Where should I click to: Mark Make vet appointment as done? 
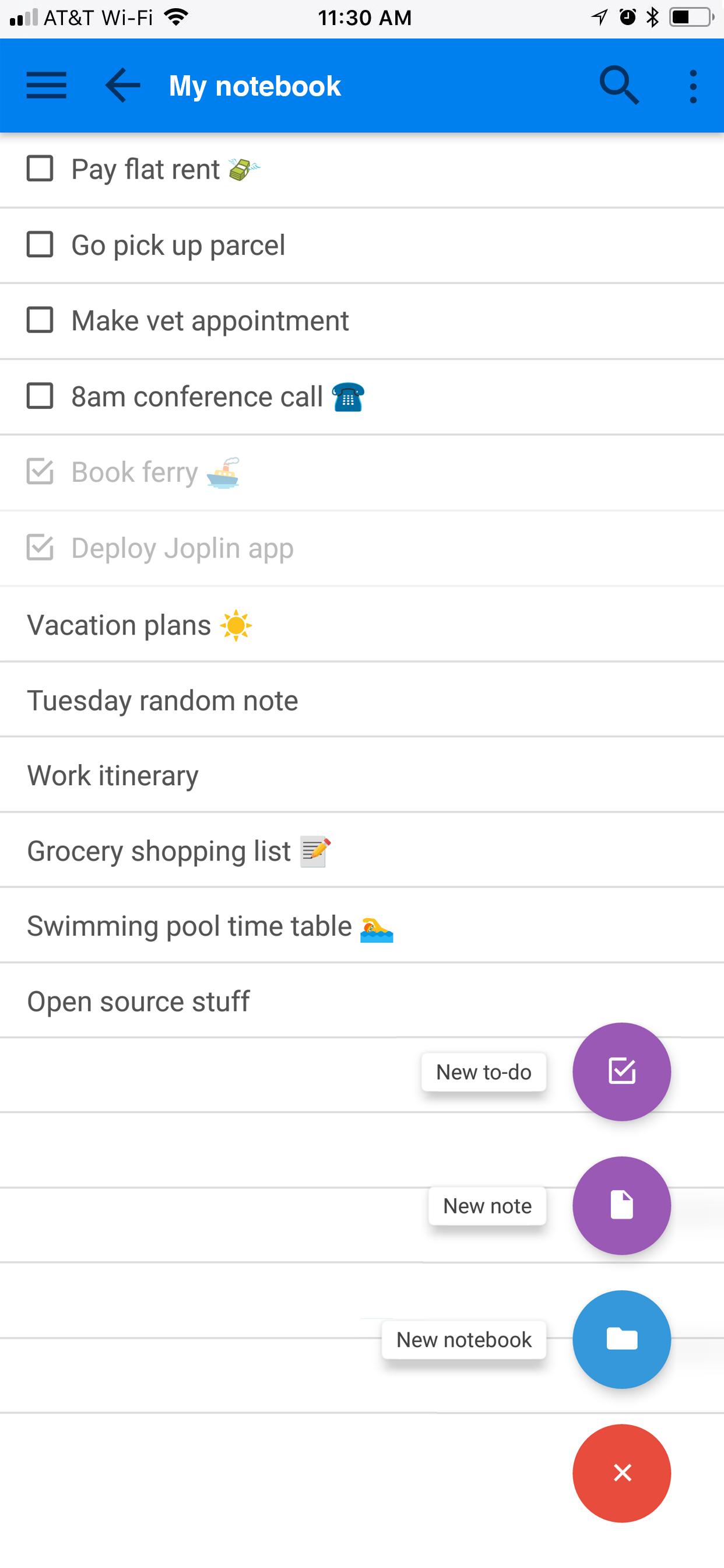[40, 320]
